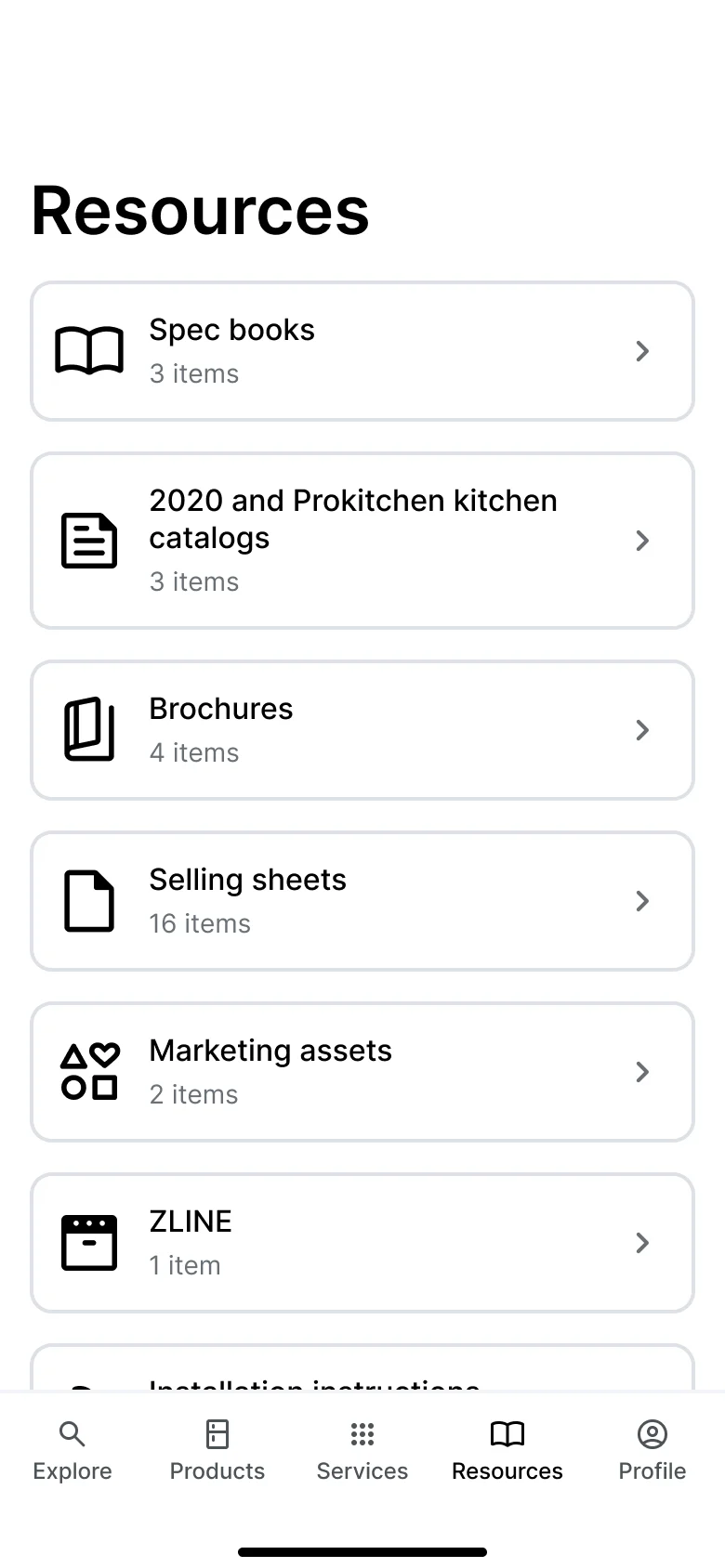Browse the Marketing assets category
The height and width of the screenshot is (1568, 725).
tap(362, 1072)
